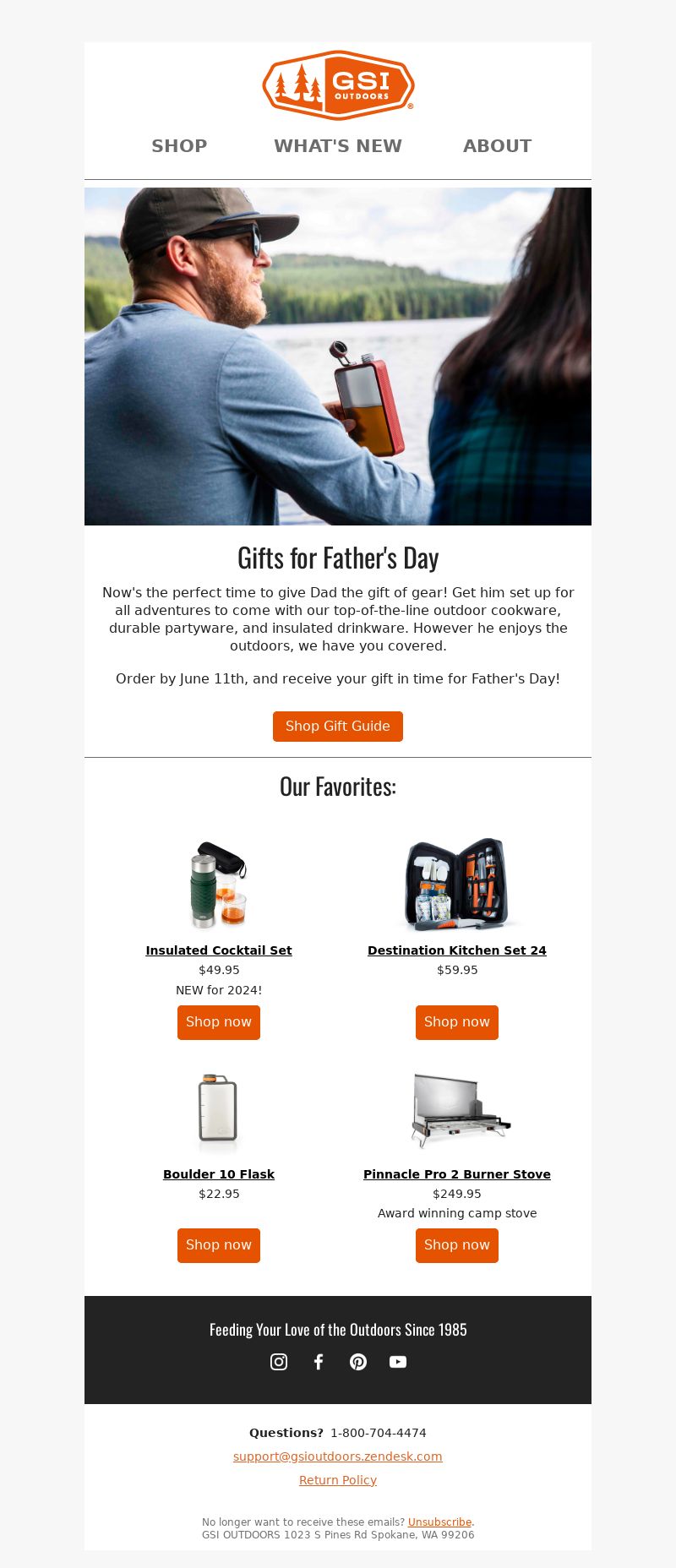
Task: Open the Boulder 10 Flask link
Action: pyautogui.click(x=219, y=1174)
